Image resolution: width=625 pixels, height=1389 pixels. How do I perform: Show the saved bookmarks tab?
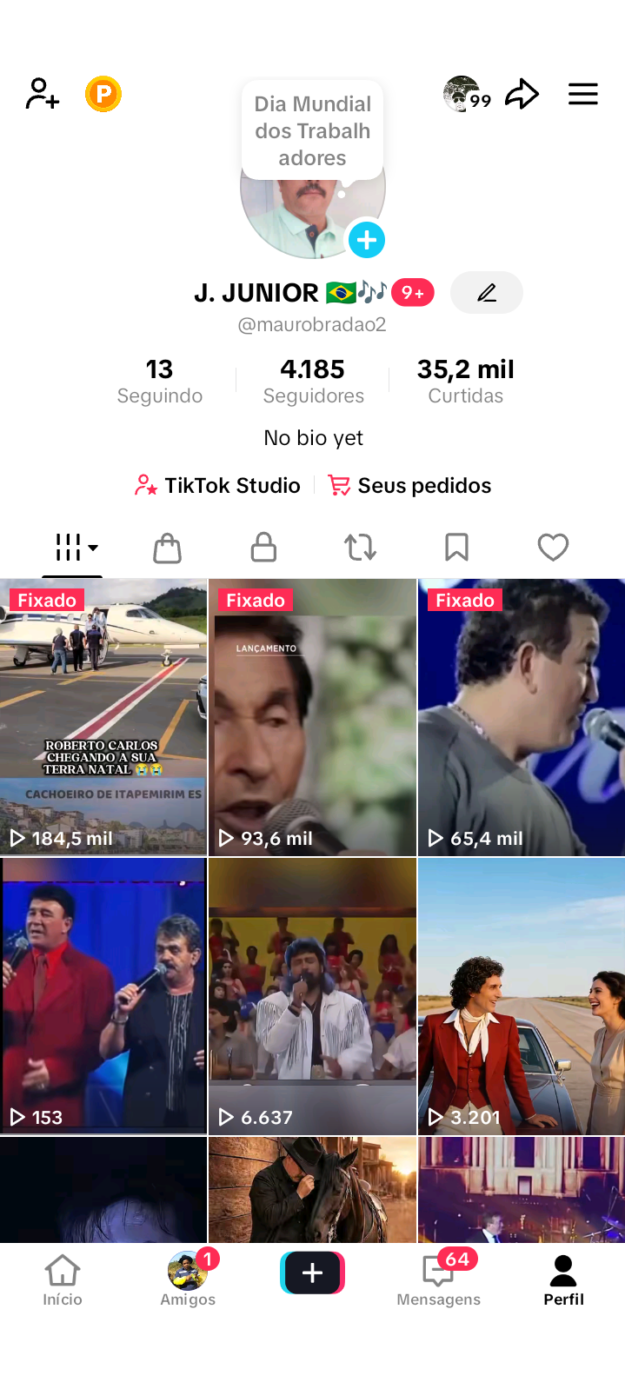point(456,547)
